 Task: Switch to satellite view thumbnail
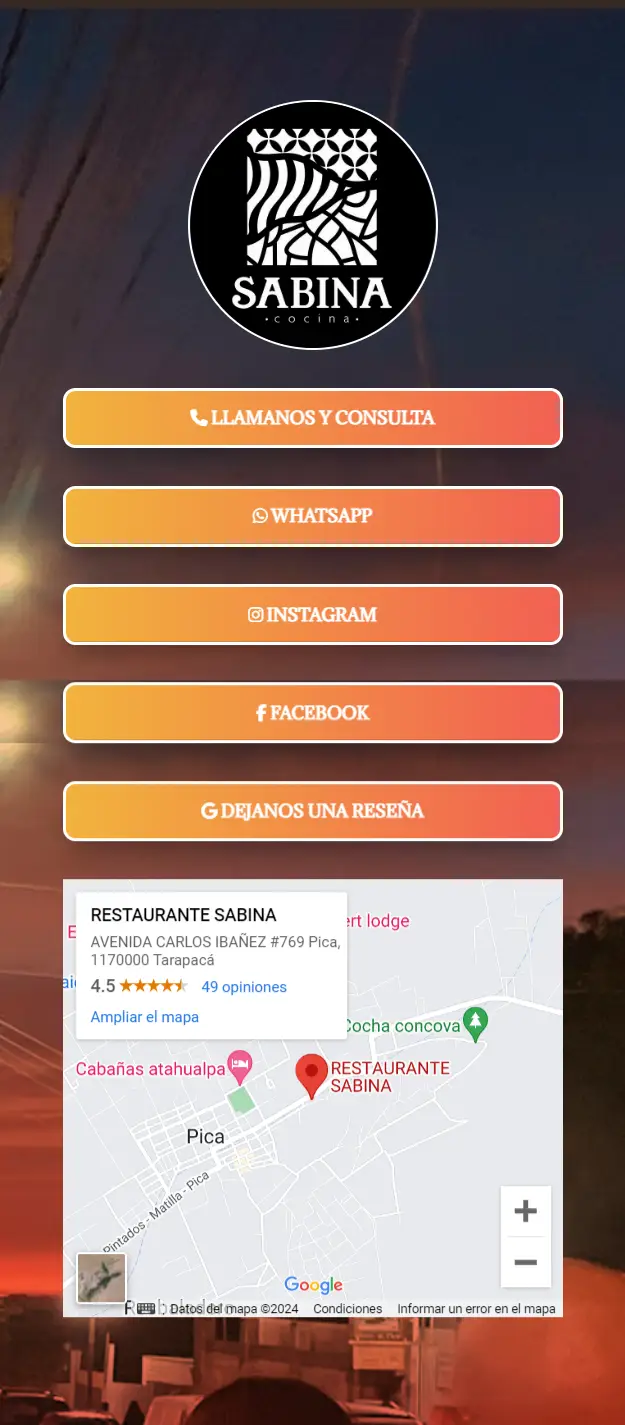102,1278
